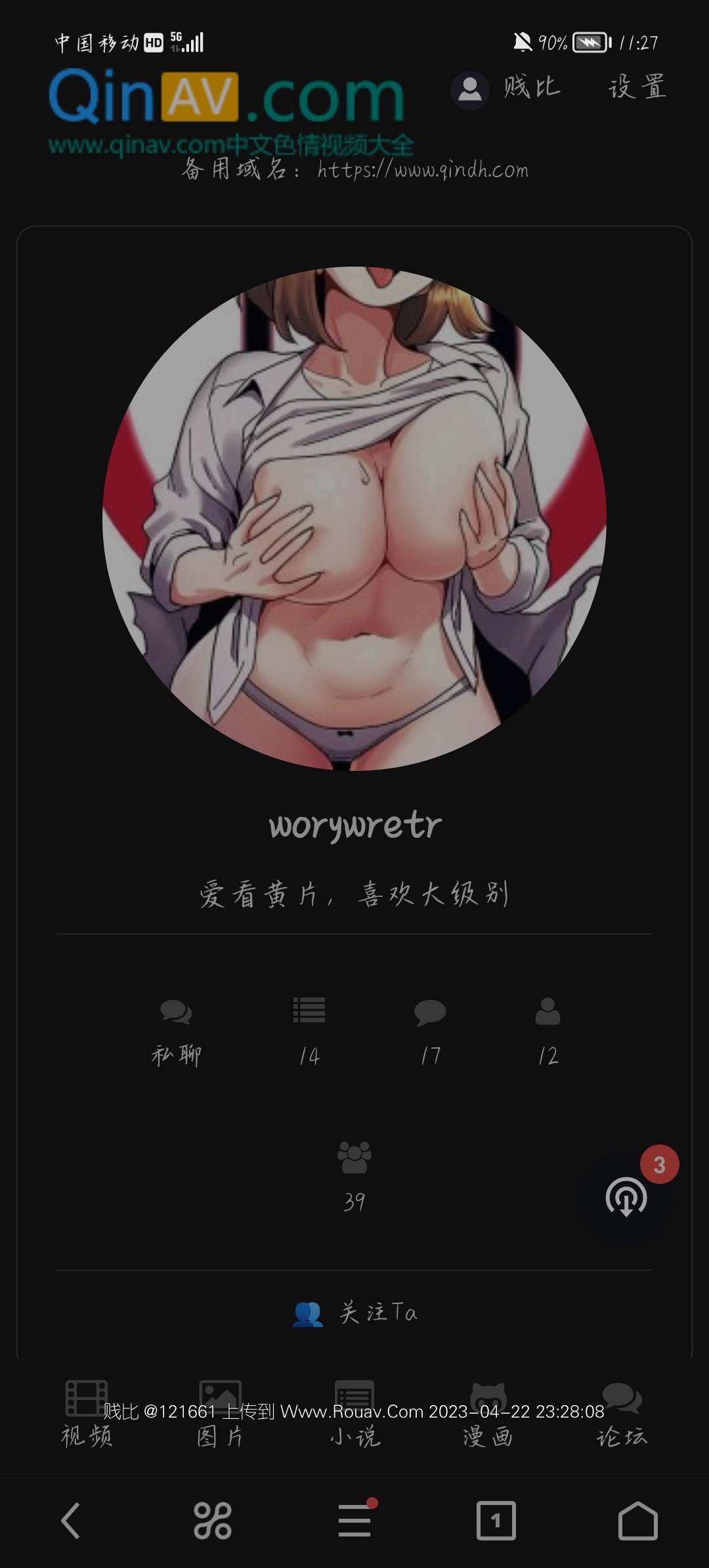Go back with the browser back arrow

tap(71, 1521)
